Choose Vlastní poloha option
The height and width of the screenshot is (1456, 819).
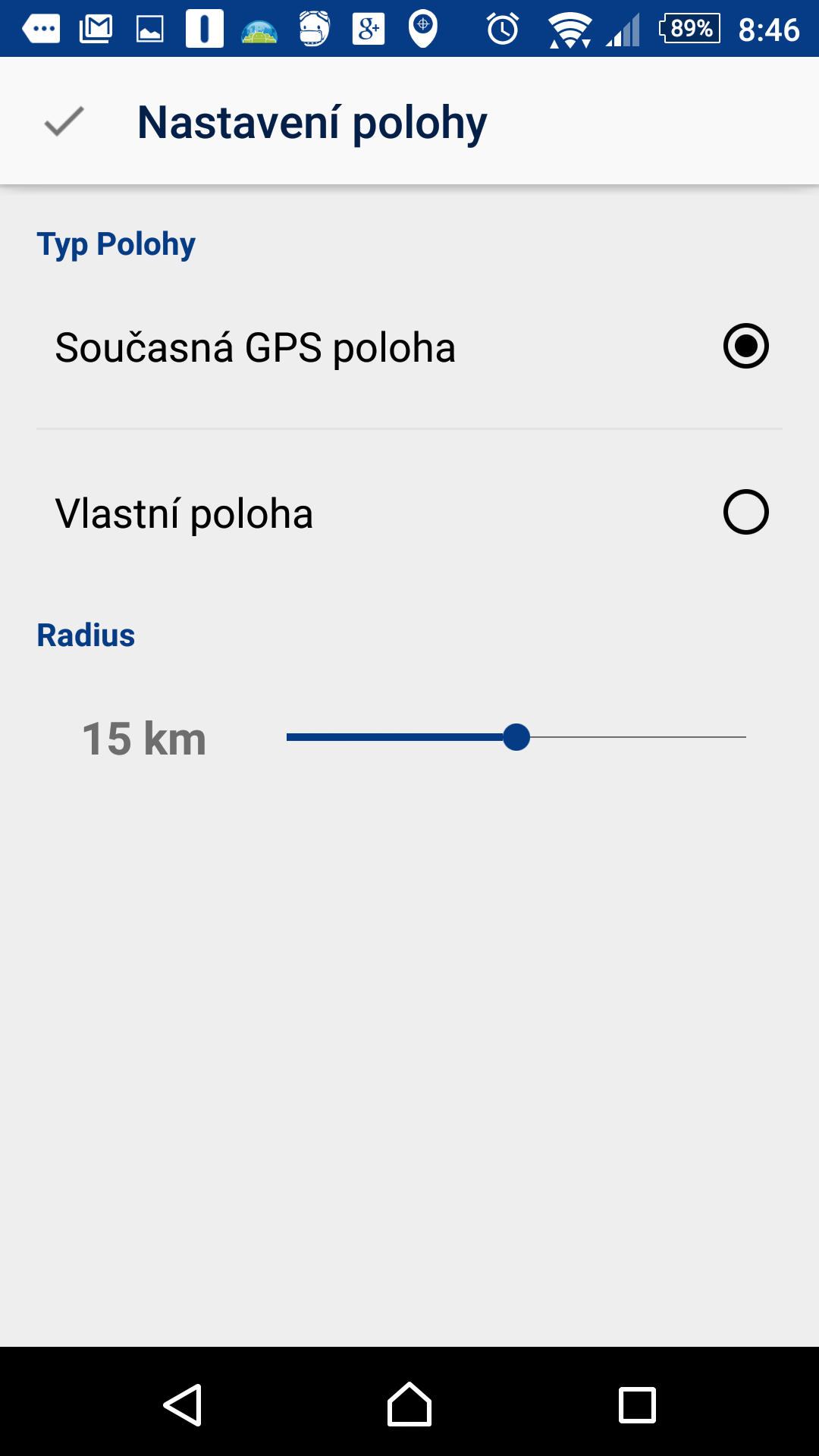pos(409,513)
